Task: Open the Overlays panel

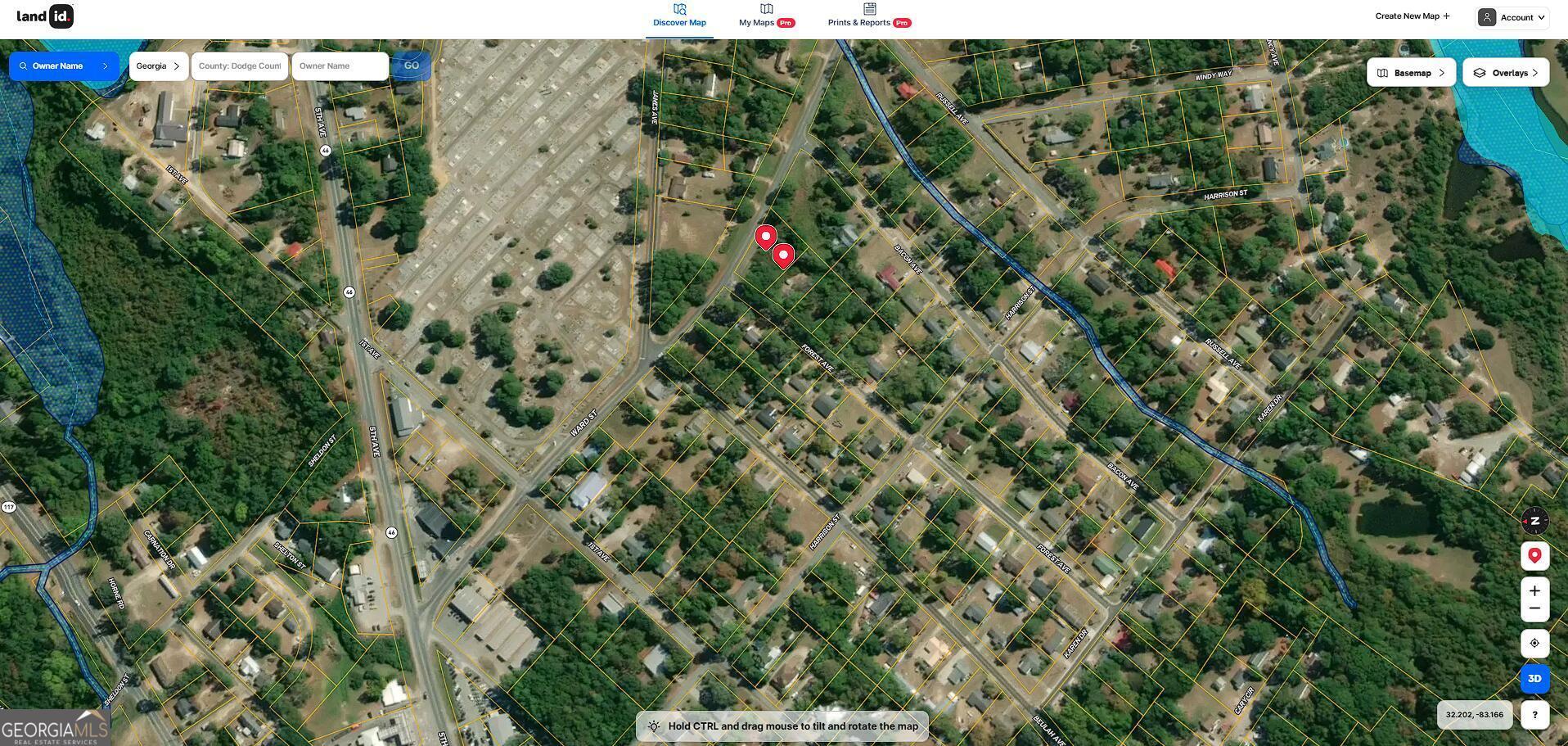Action: tap(1505, 73)
